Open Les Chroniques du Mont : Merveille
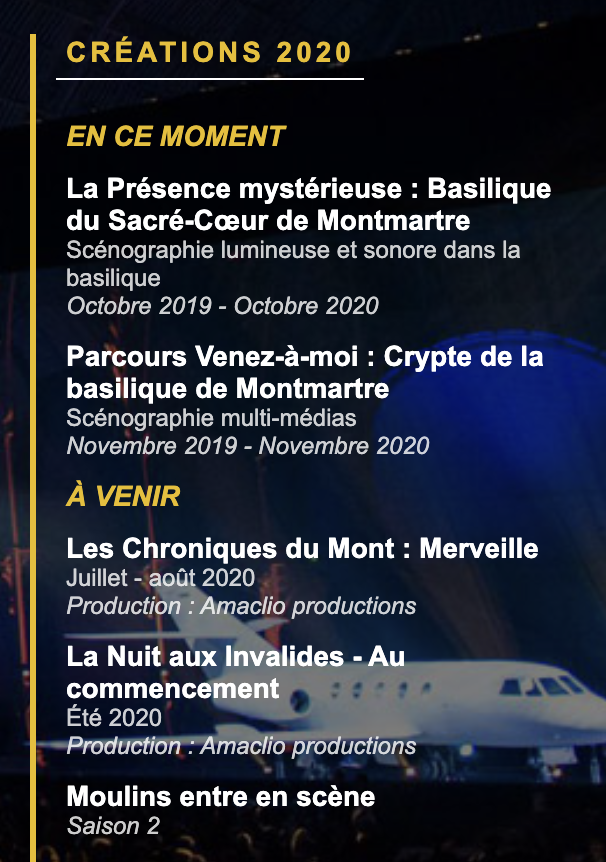 tap(302, 549)
